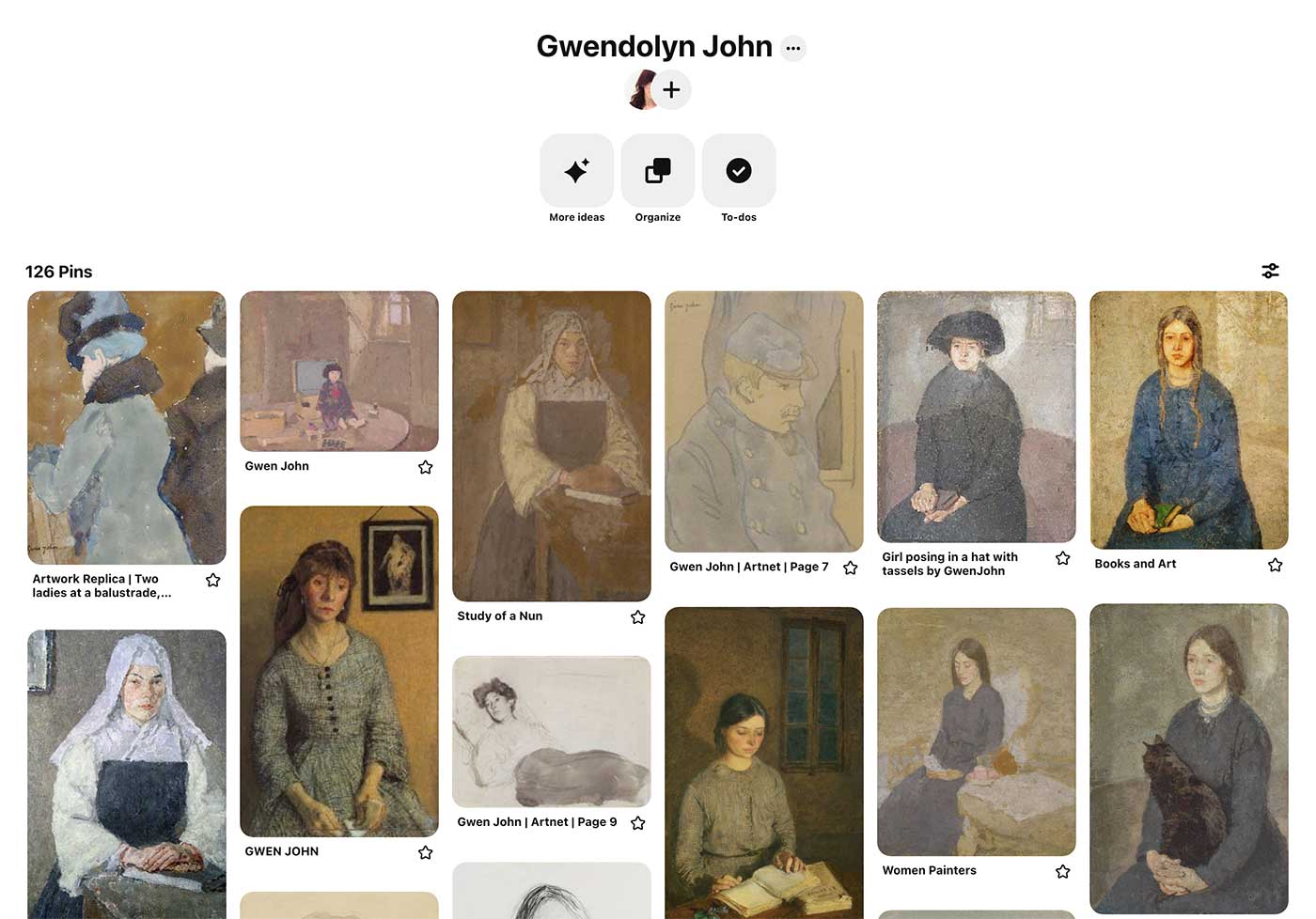
Task: Favorite the uppercase GWEN JOHN portrait pin
Action: (426, 853)
